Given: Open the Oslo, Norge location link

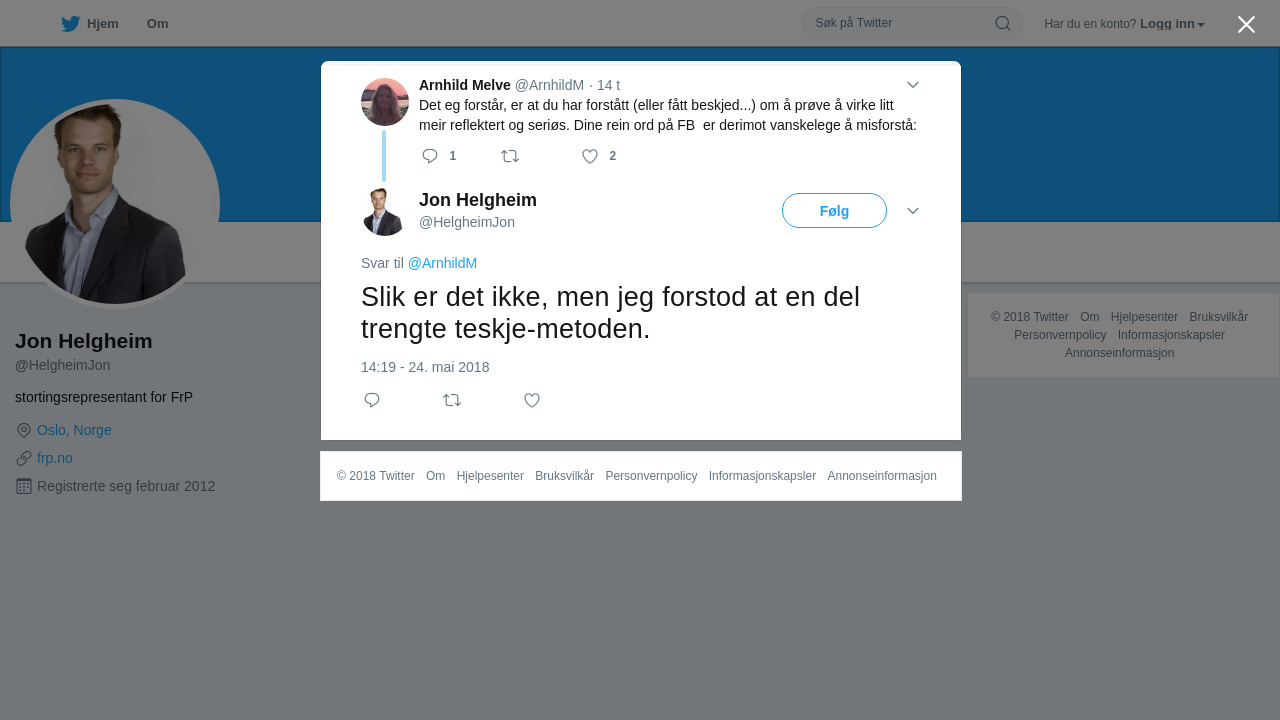Looking at the screenshot, I should click(74, 430).
